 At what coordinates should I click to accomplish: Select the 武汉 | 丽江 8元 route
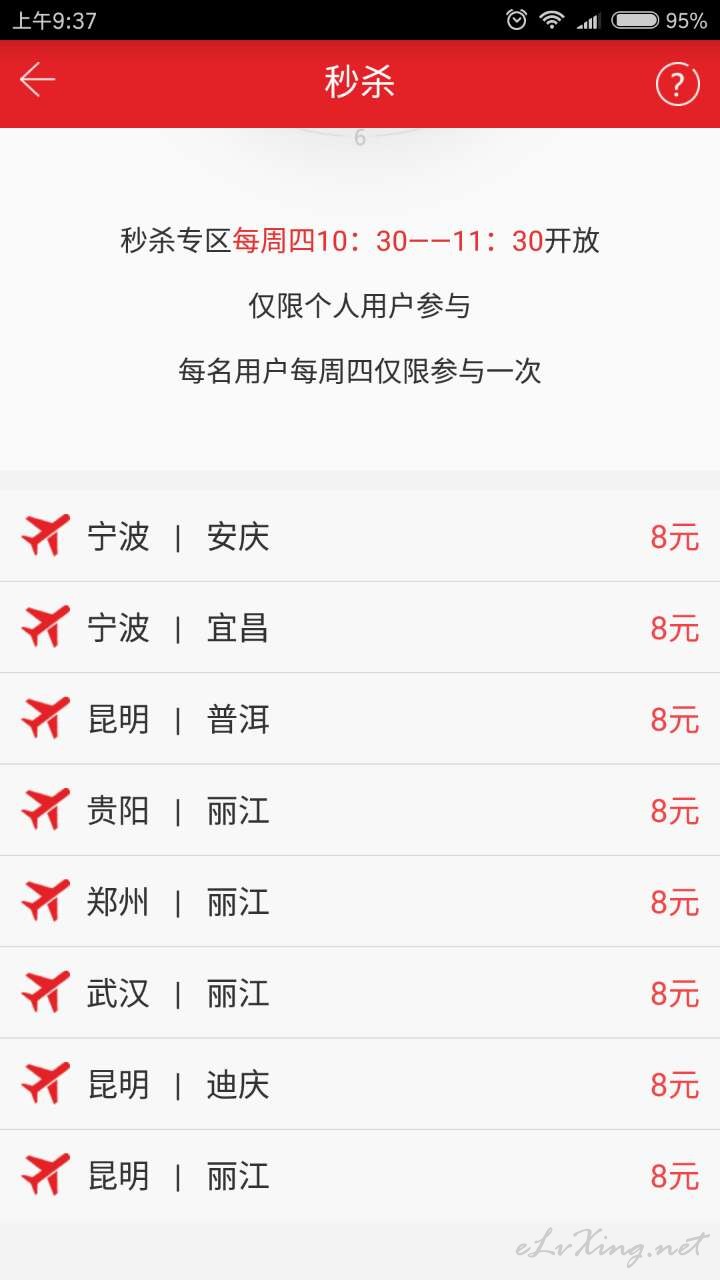pos(360,993)
